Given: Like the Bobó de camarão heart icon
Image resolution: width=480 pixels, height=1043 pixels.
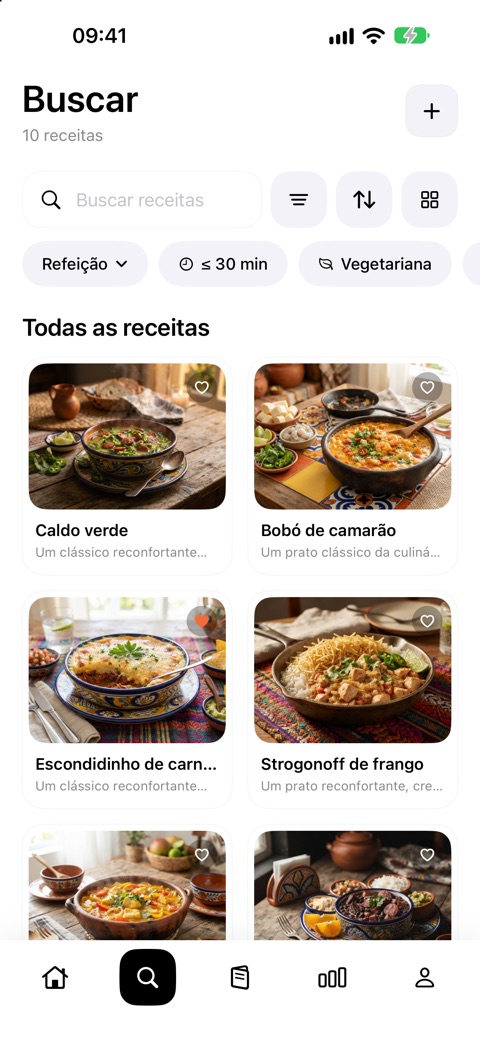Looking at the screenshot, I should point(427,387).
